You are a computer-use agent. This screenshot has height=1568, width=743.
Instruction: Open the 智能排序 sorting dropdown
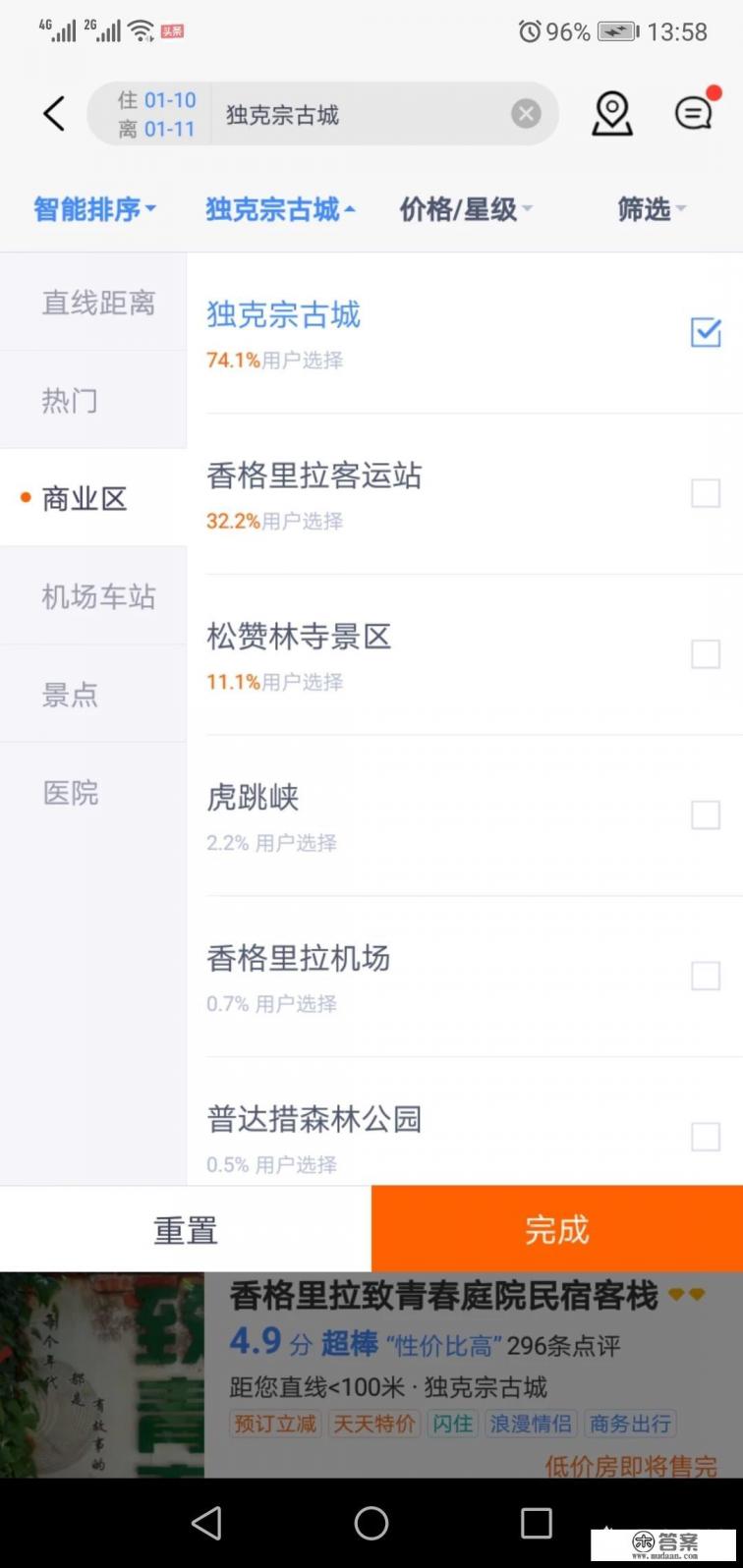(x=93, y=209)
